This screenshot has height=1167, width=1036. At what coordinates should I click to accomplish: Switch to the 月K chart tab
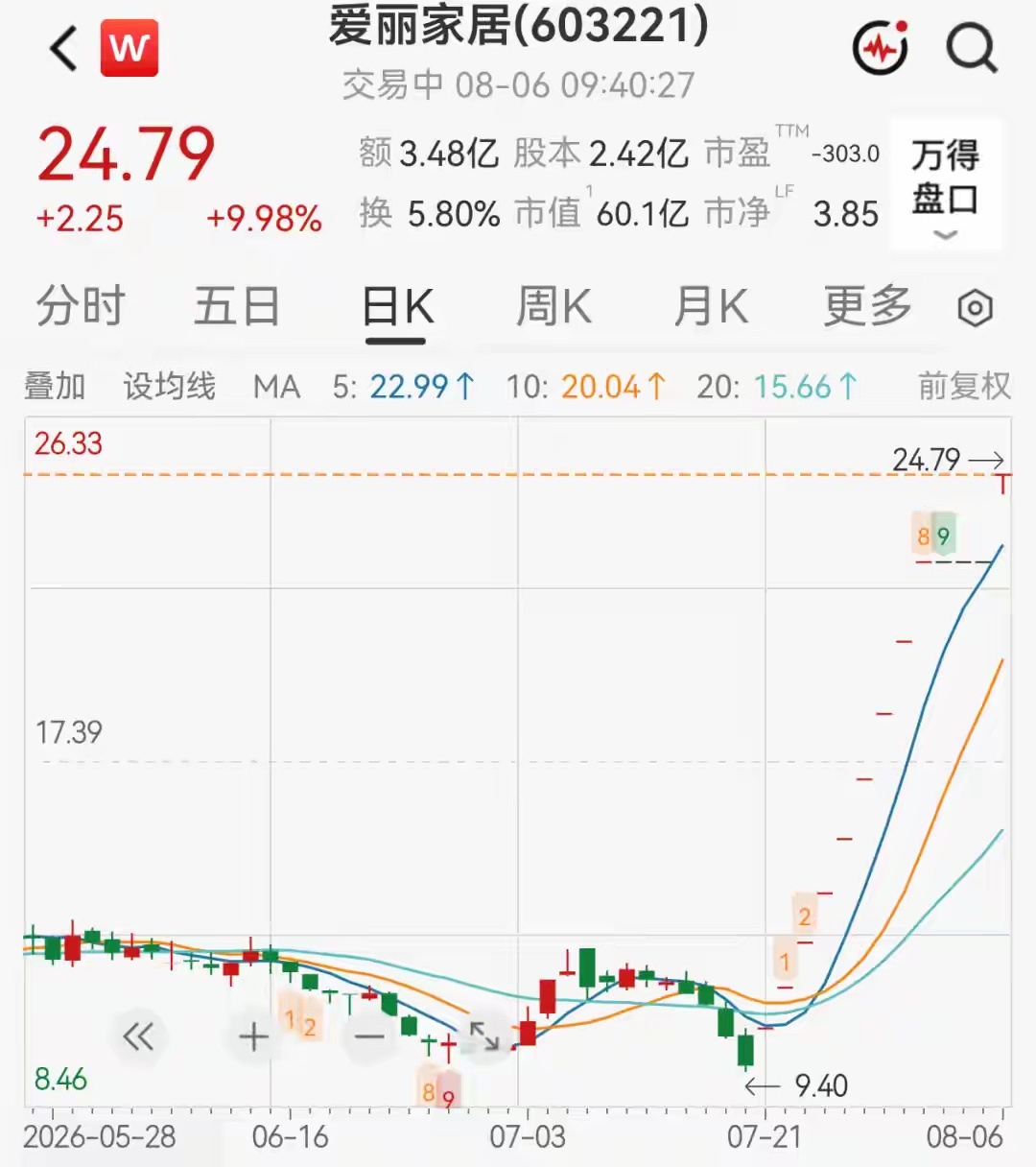[x=711, y=307]
